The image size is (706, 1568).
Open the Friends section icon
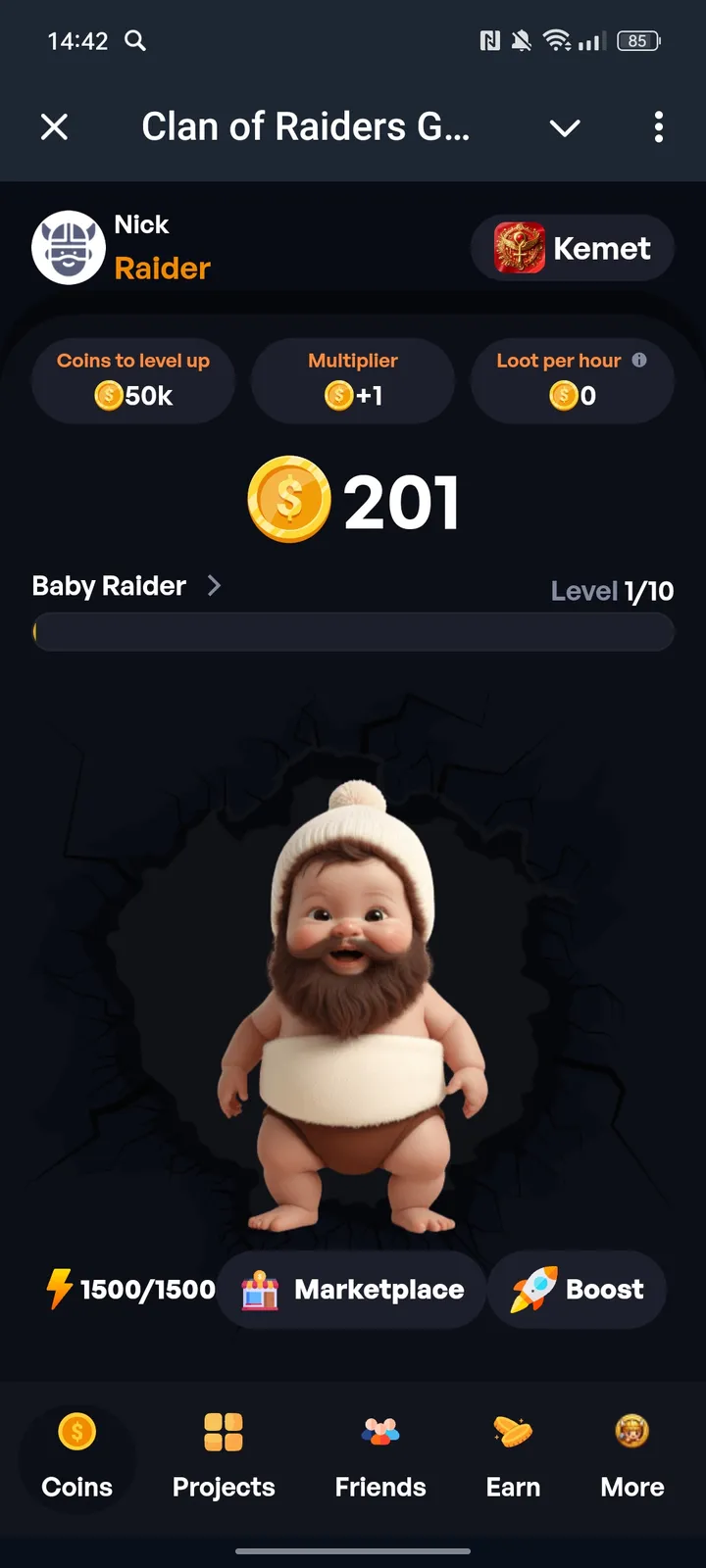[380, 1432]
